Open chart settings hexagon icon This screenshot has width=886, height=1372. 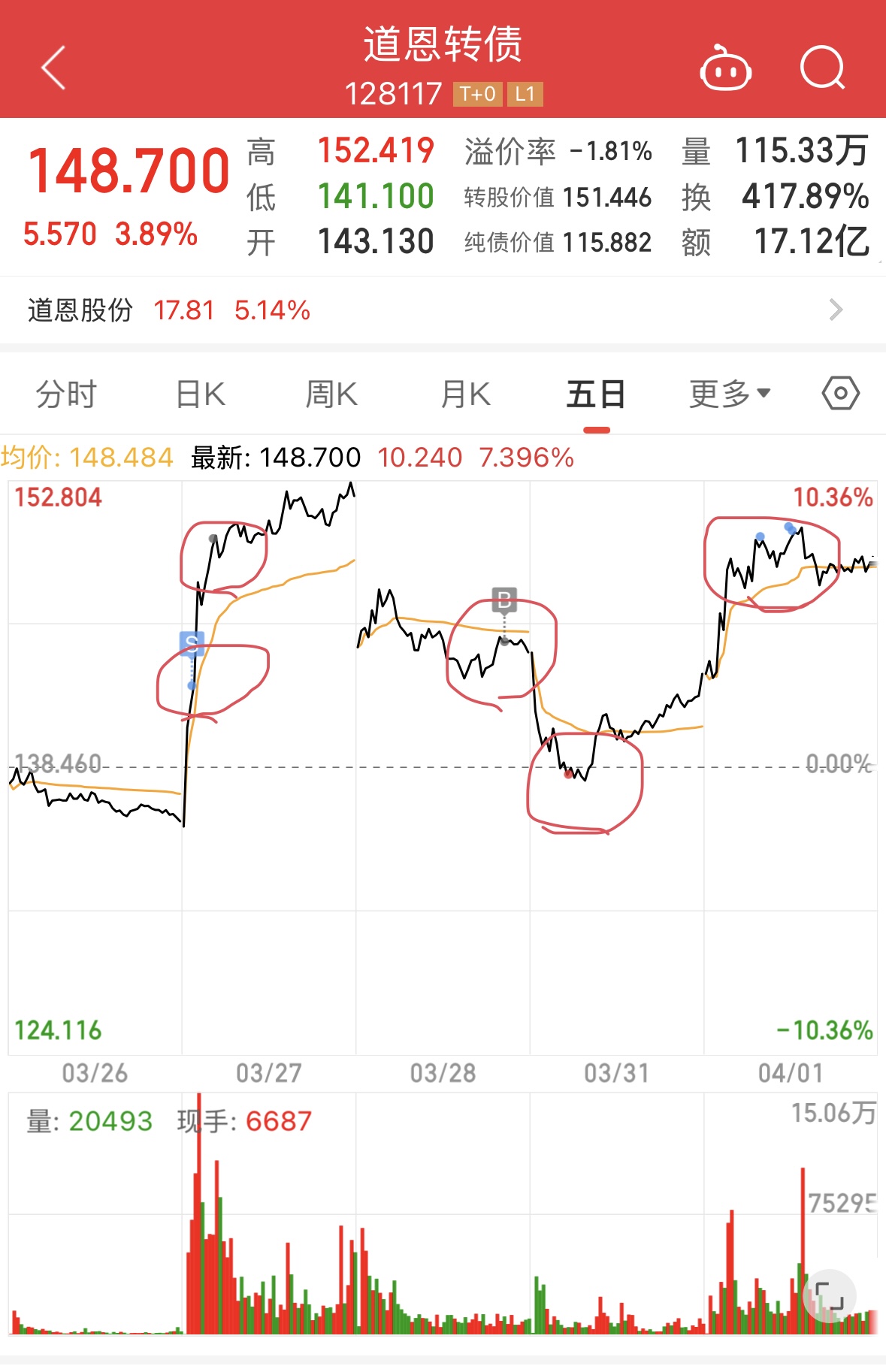840,393
